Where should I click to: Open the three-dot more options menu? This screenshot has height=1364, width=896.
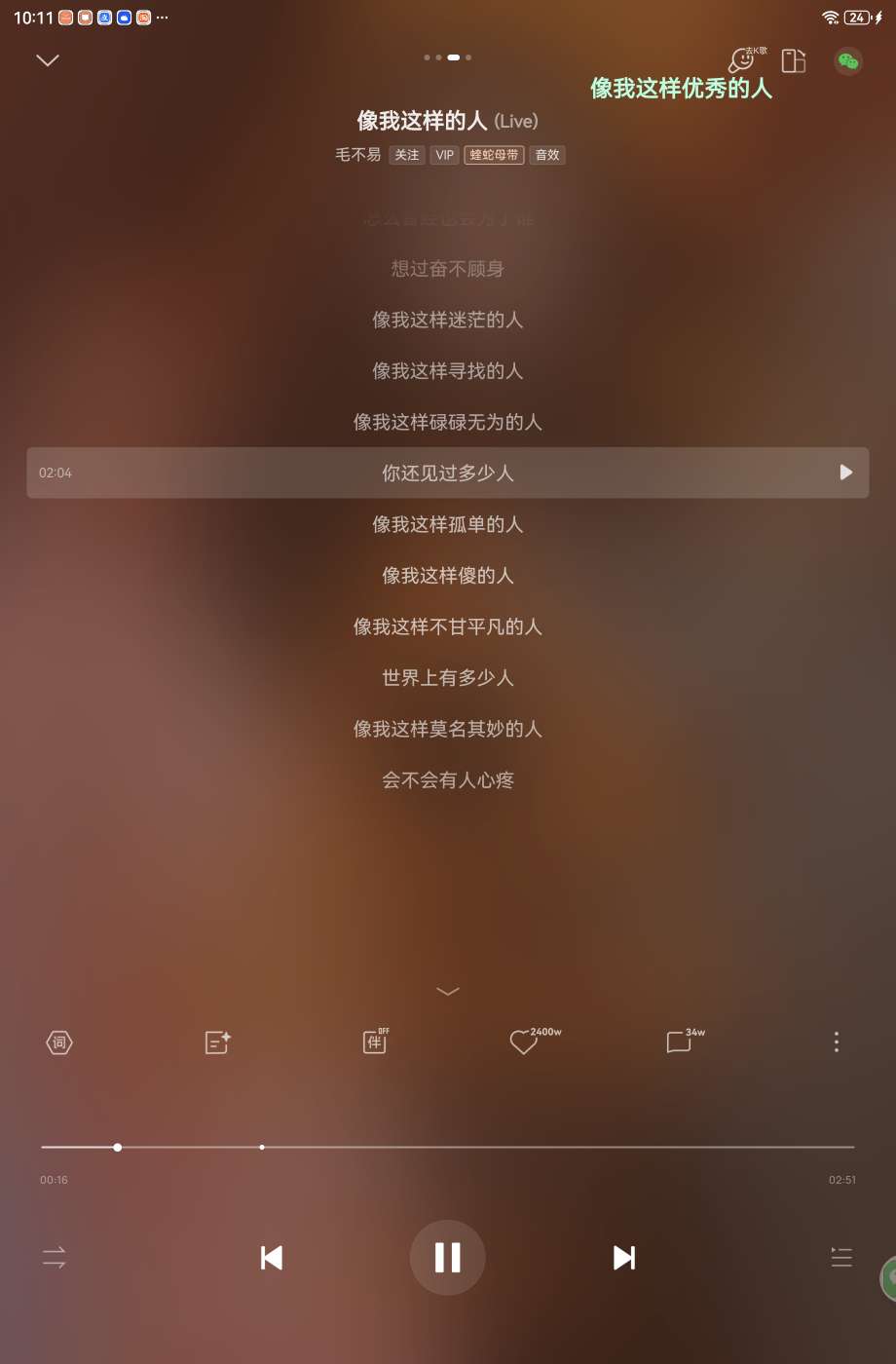(x=836, y=1042)
